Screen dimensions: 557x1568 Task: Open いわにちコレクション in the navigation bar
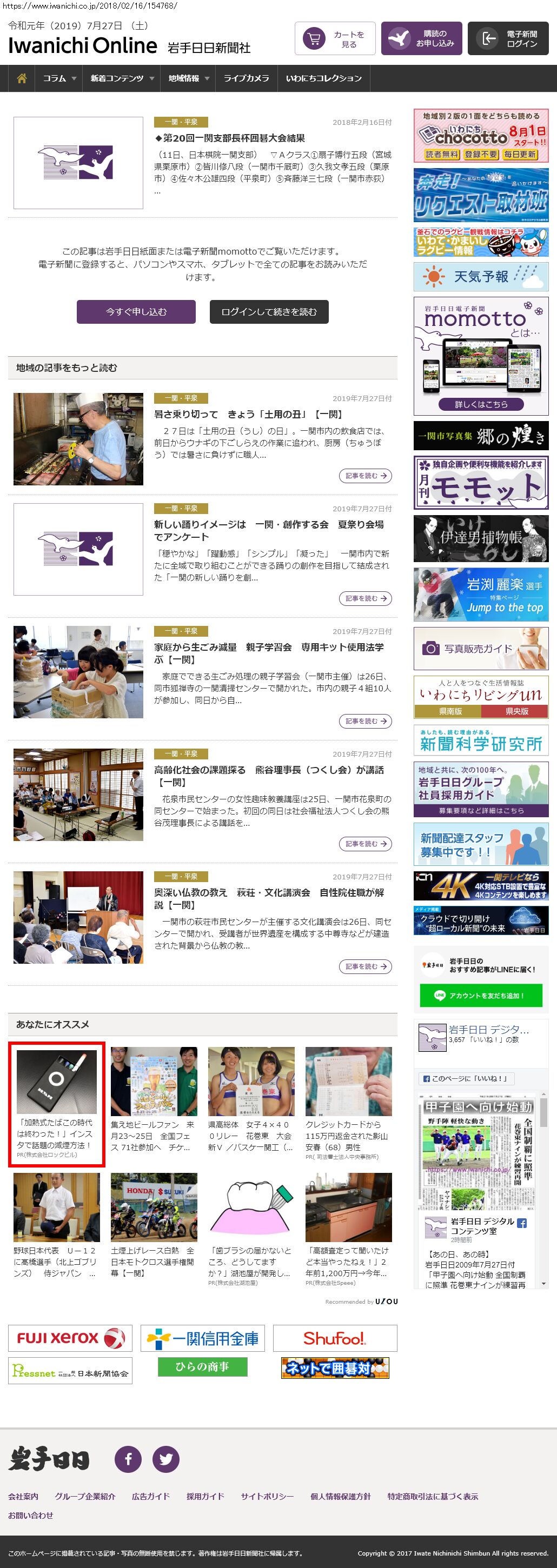(323, 78)
